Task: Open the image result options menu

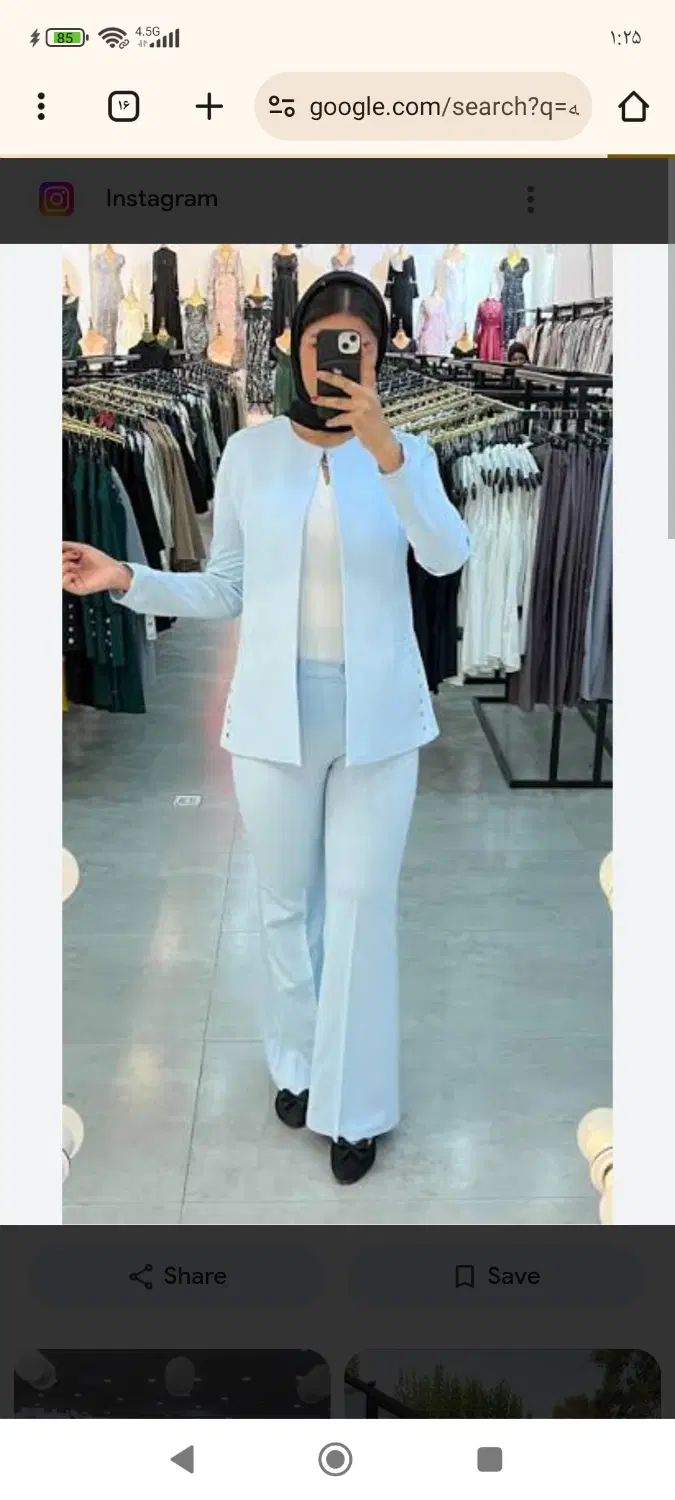Action: pos(530,199)
